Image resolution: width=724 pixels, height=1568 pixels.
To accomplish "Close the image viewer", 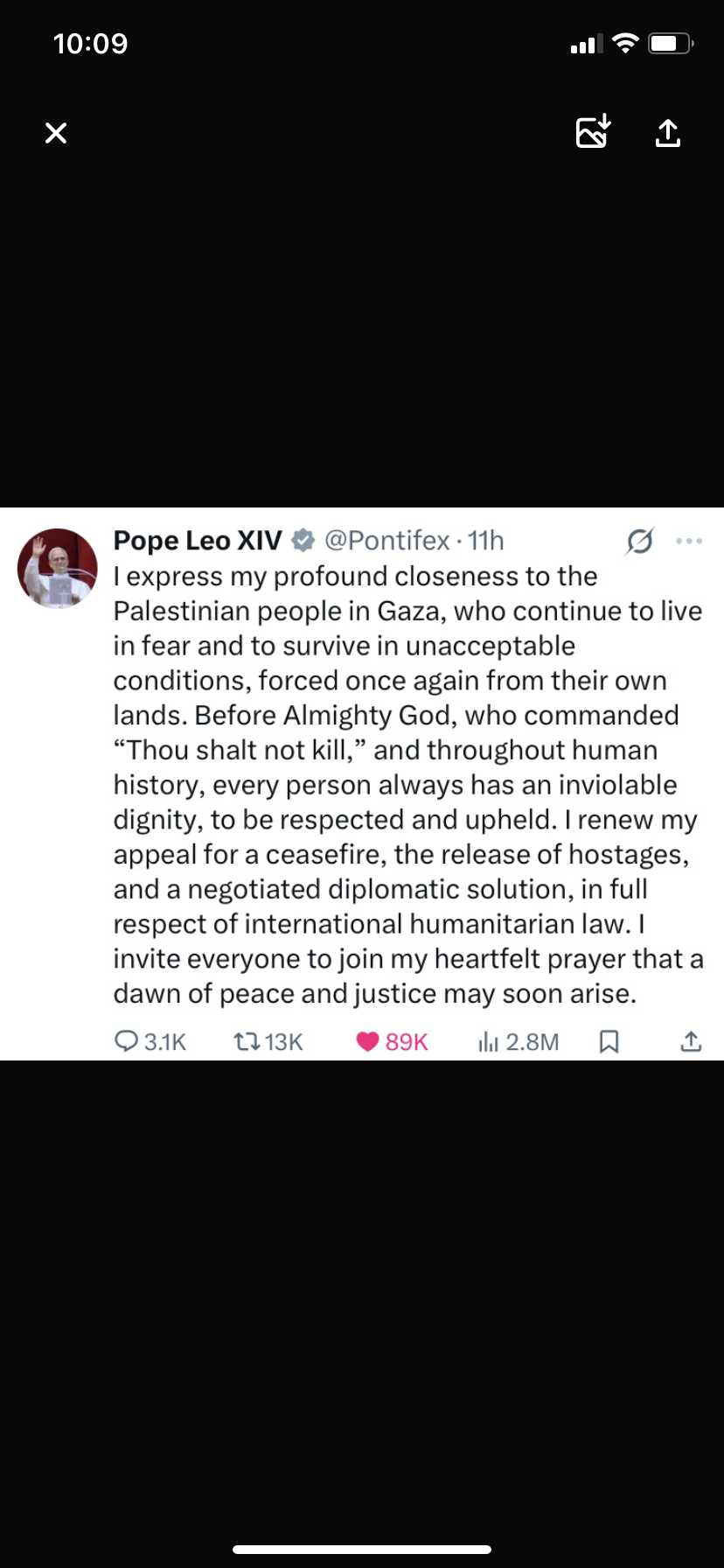I will 56,133.
